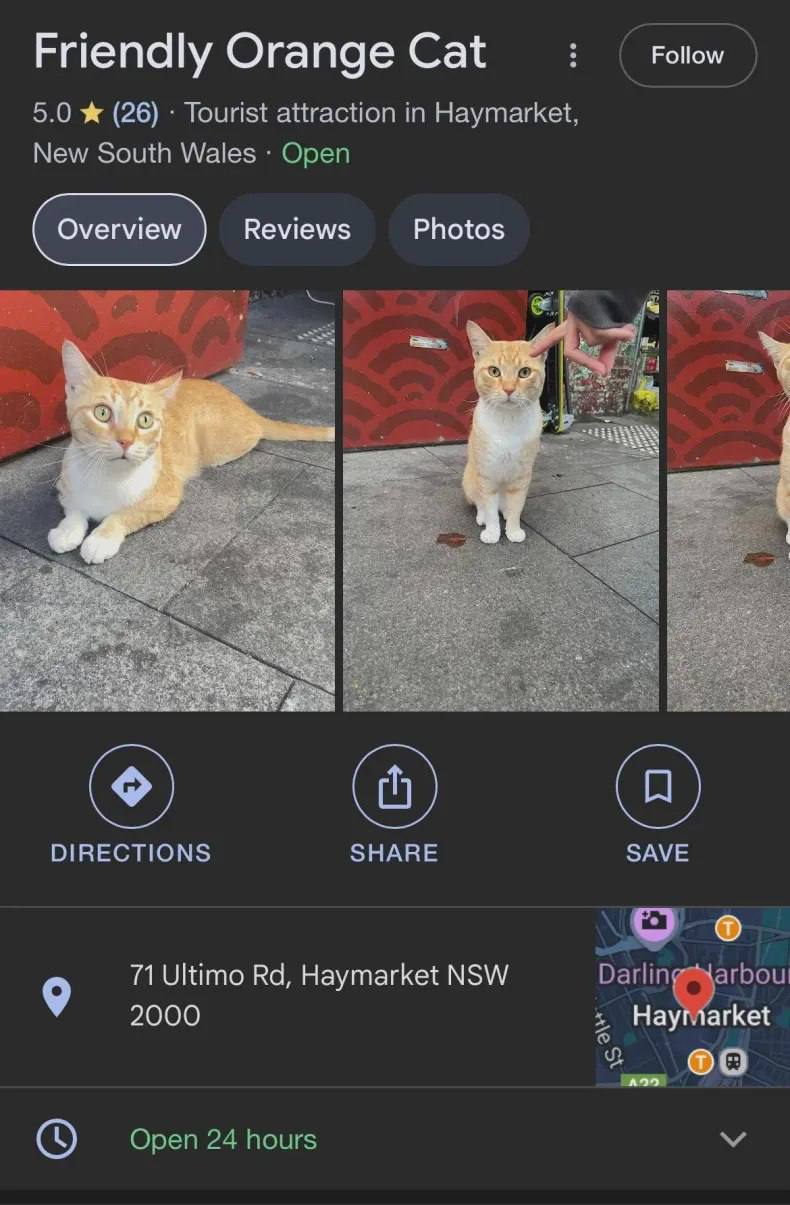Switch to the Reviews tab
Image resolution: width=790 pixels, height=1205 pixels.
coord(297,229)
